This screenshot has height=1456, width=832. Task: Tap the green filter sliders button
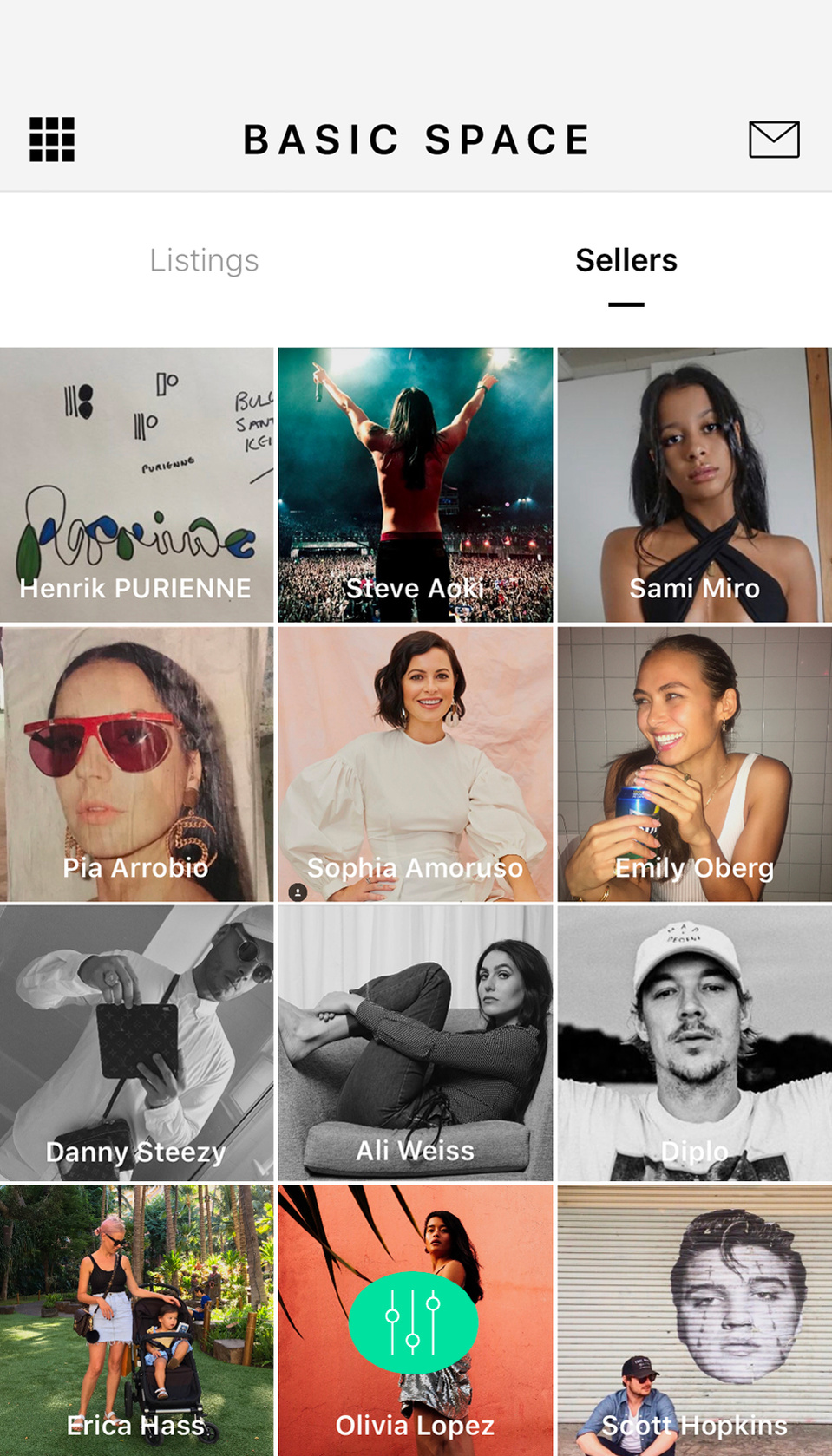[x=413, y=1322]
